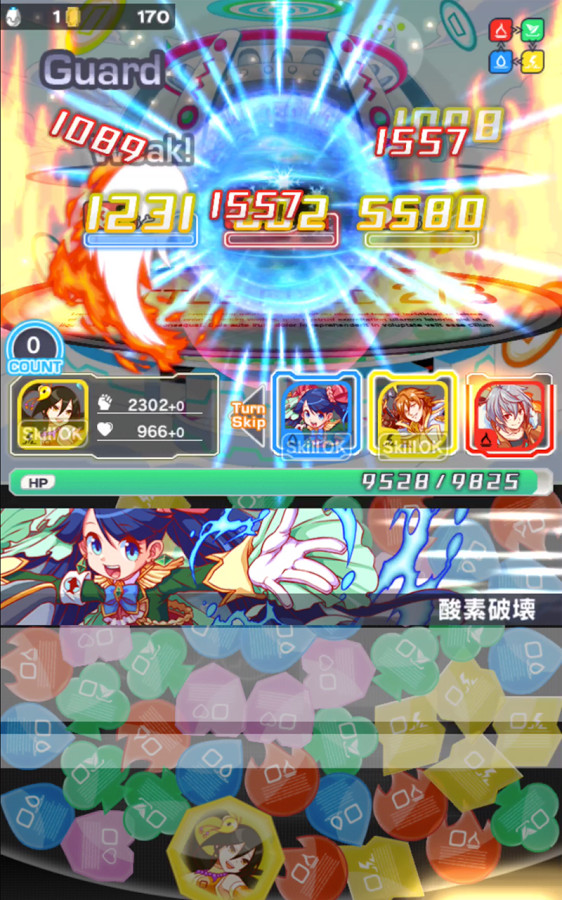The height and width of the screenshot is (900, 562).
Task: Tap the Turn Skip button
Action: 249,416
